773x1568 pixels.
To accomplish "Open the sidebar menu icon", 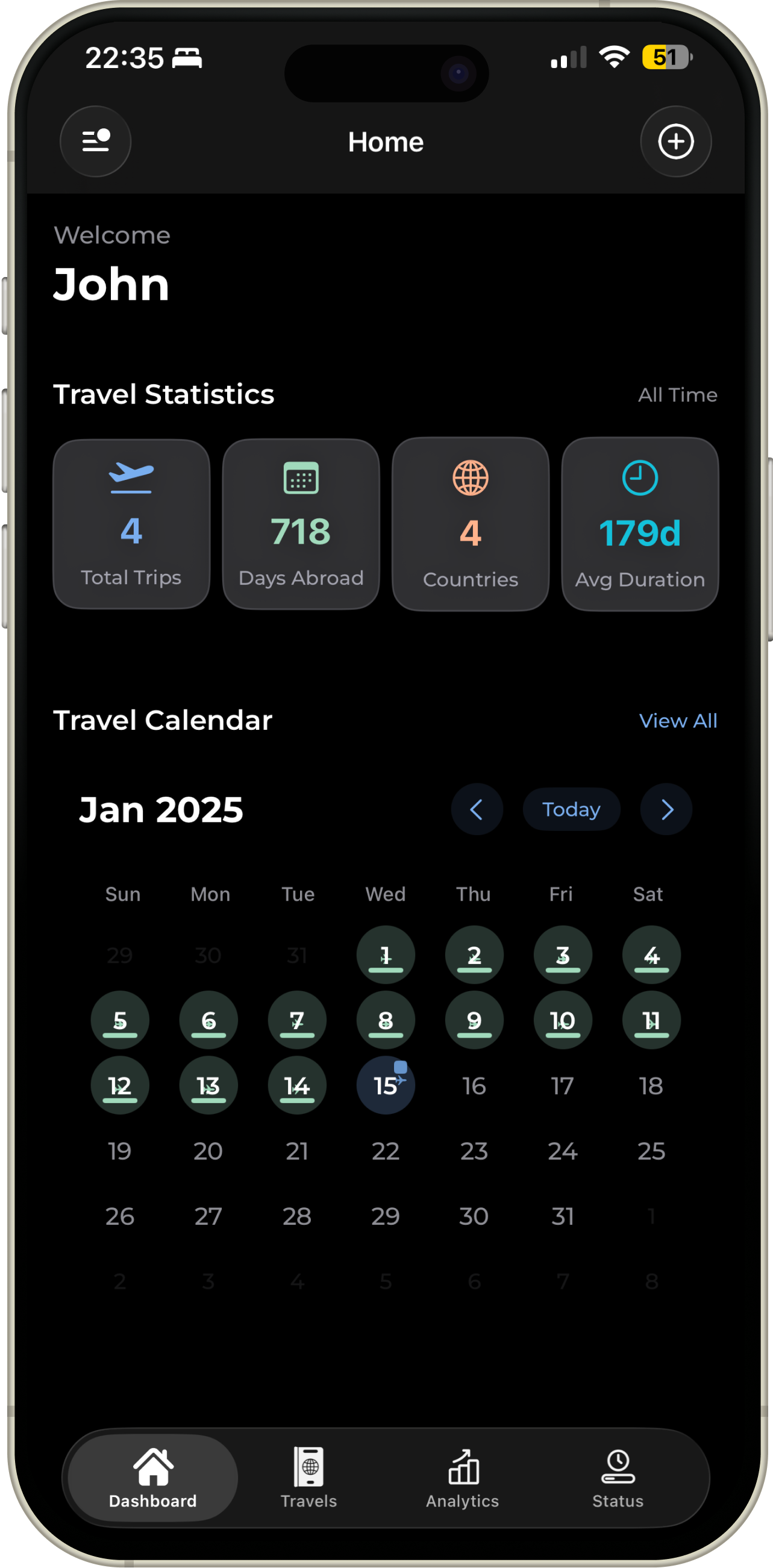I will point(95,142).
